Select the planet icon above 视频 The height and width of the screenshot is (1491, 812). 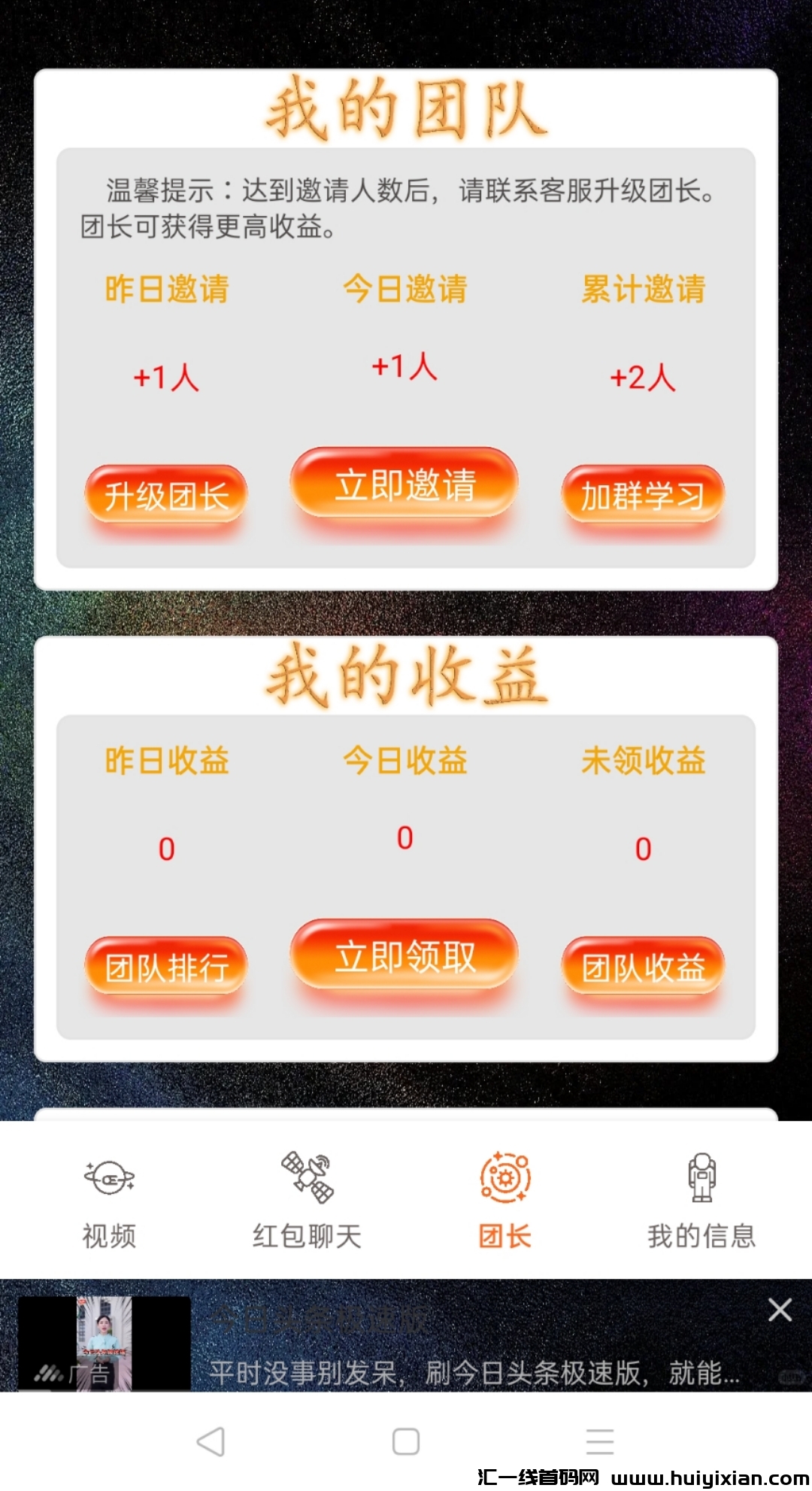(109, 1179)
